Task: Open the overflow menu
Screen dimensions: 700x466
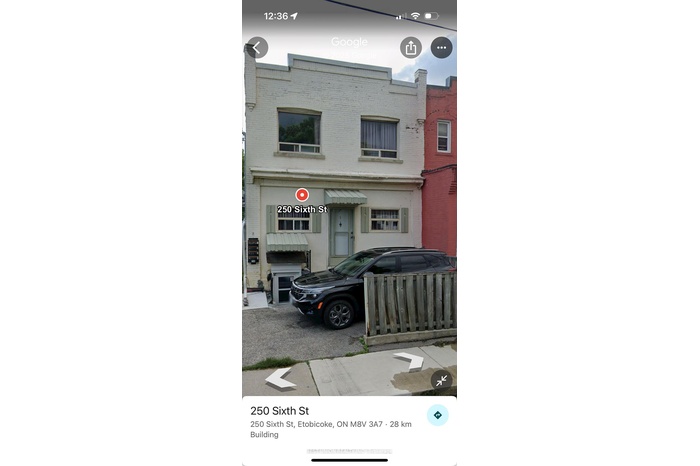Action: (441, 47)
